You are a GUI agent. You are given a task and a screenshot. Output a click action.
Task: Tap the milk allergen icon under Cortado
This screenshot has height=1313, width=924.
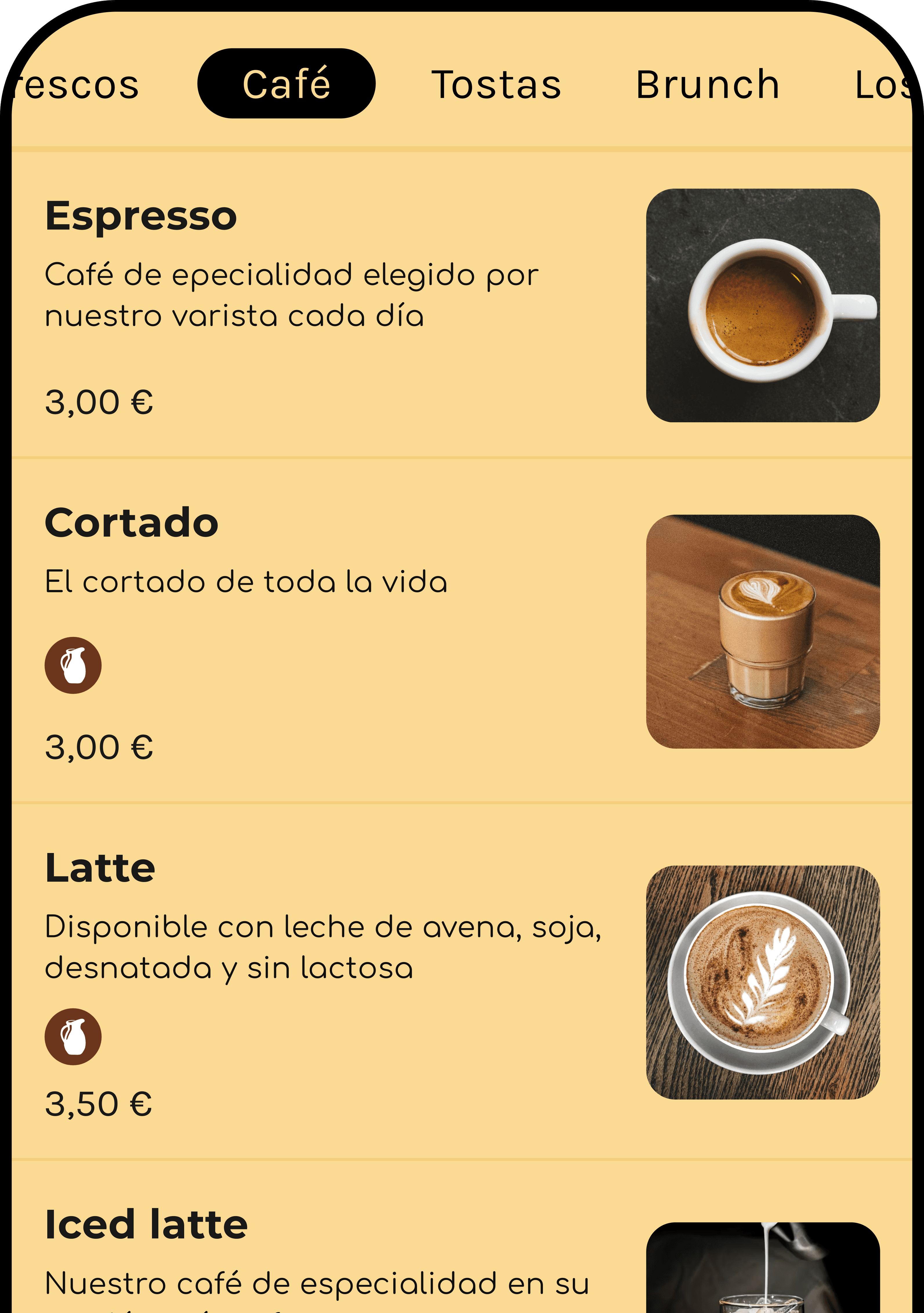(x=73, y=665)
